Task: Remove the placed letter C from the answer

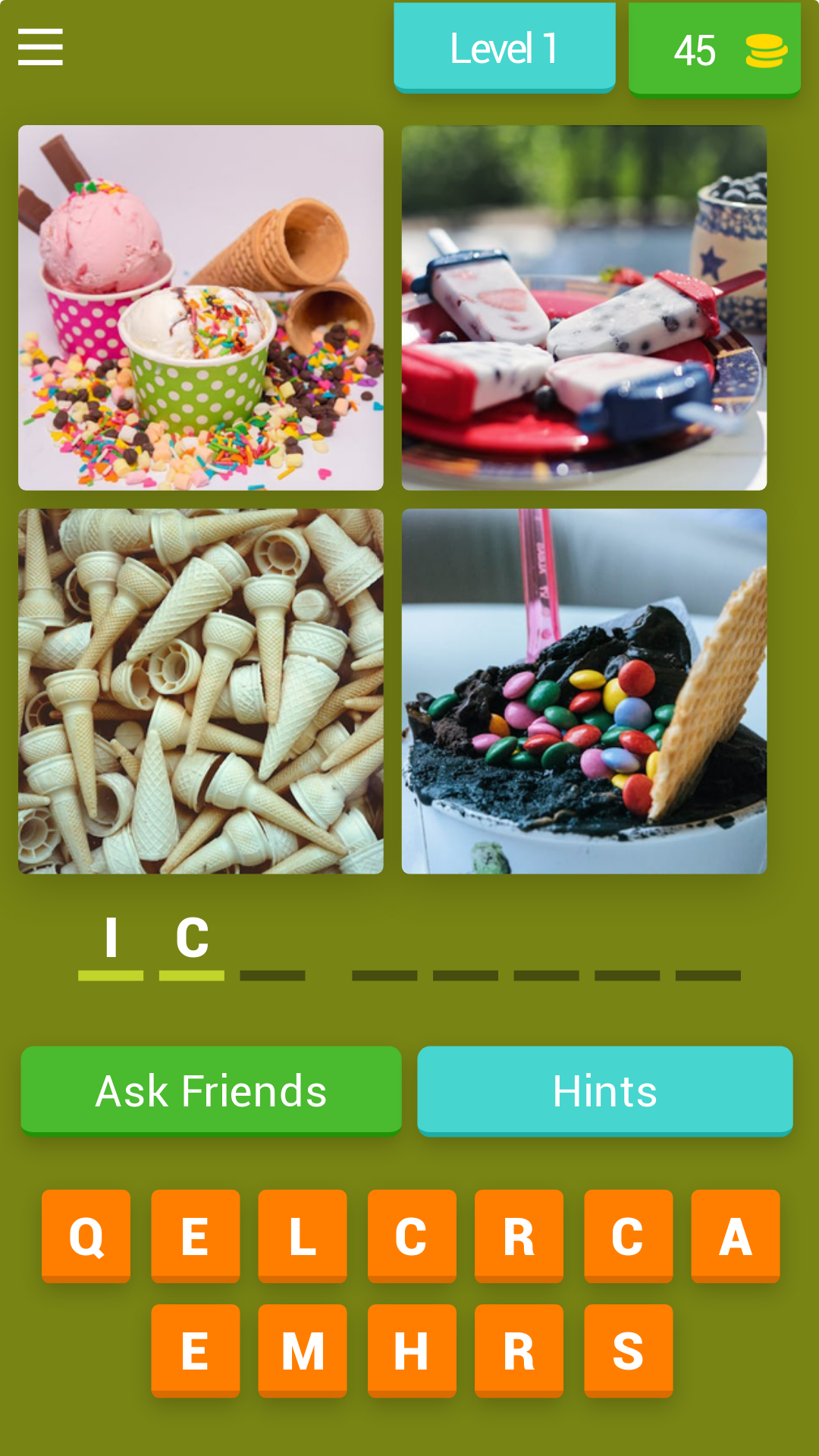Action: 192,940
